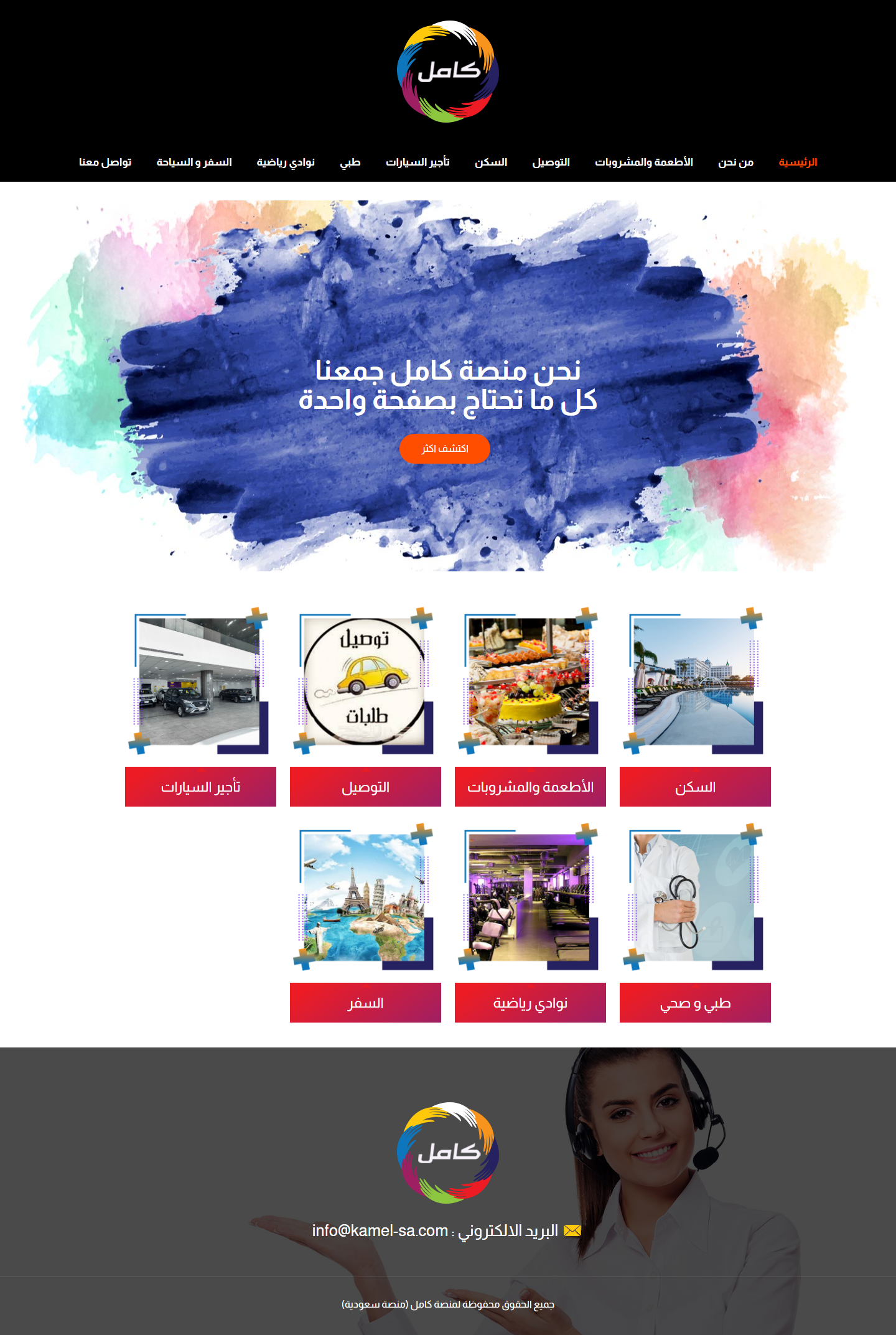Open the السفر category card

[365, 1003]
